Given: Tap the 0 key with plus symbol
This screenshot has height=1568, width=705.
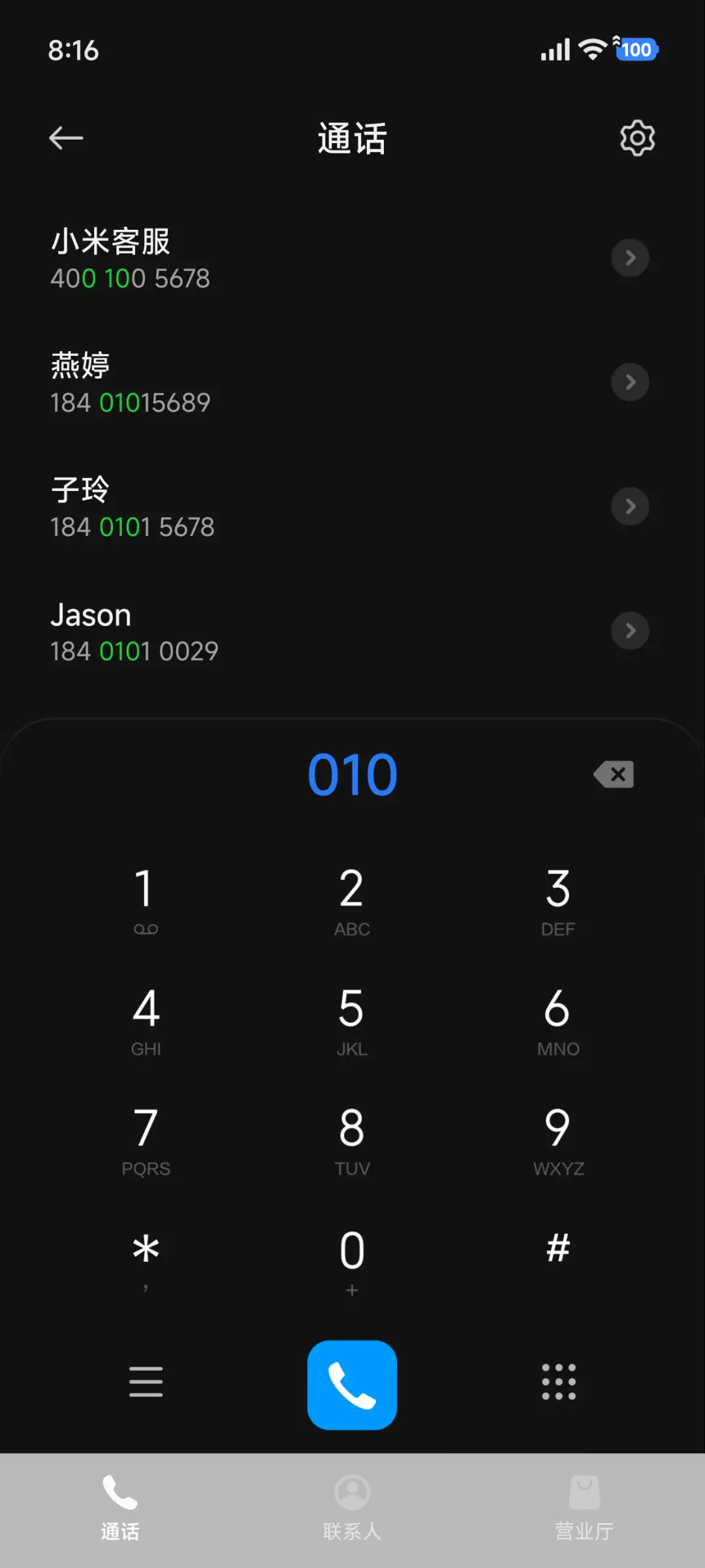Looking at the screenshot, I should coord(352,1249).
